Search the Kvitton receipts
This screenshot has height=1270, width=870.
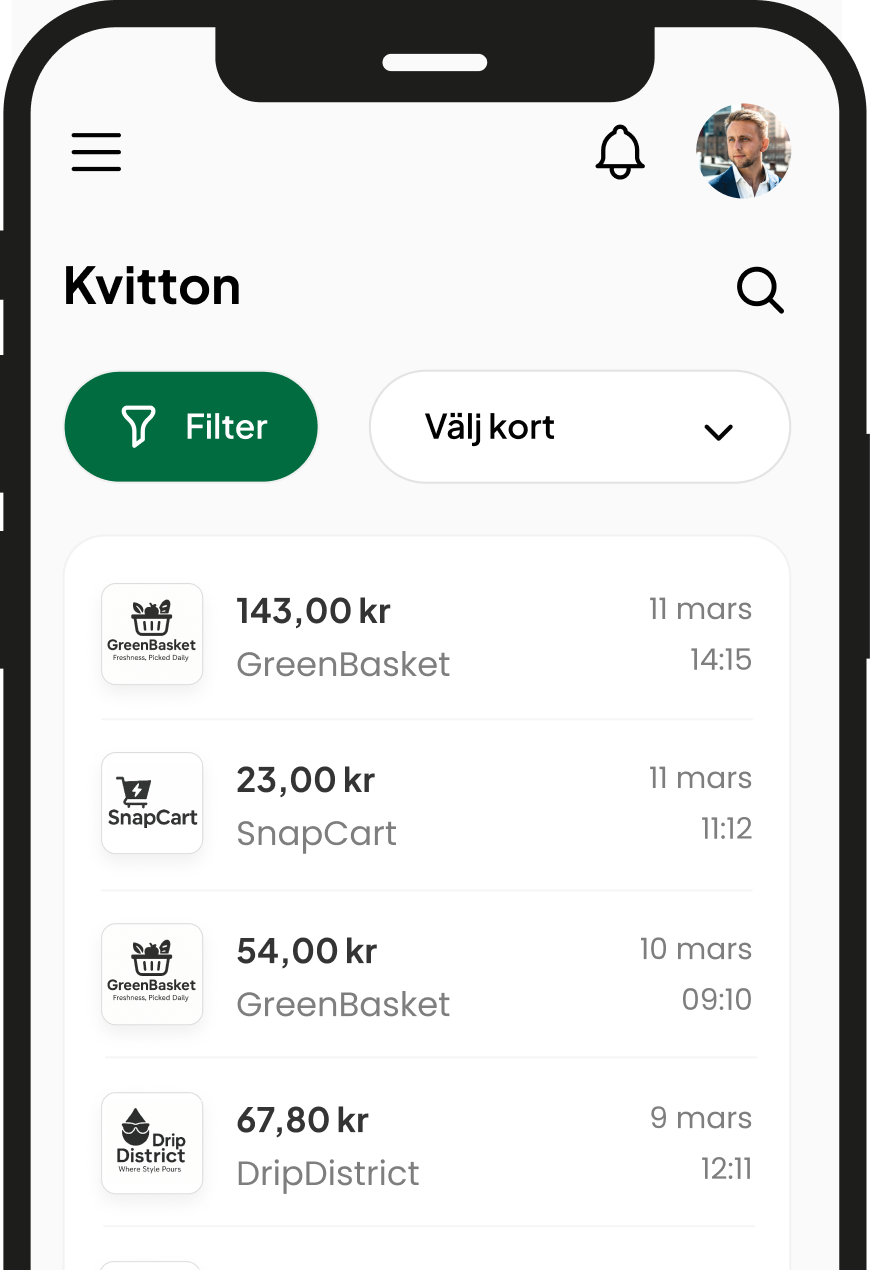pyautogui.click(x=760, y=290)
